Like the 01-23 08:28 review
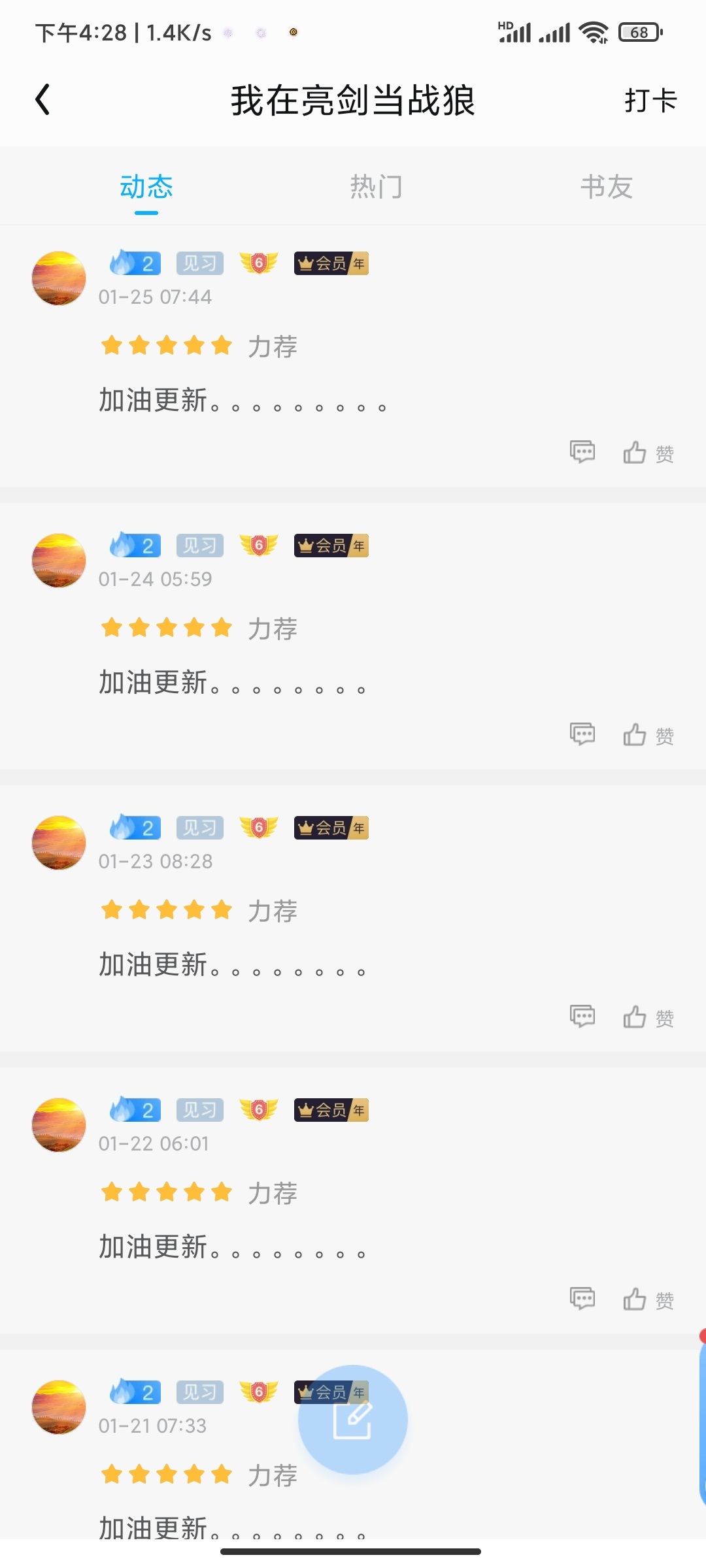 coord(647,1017)
